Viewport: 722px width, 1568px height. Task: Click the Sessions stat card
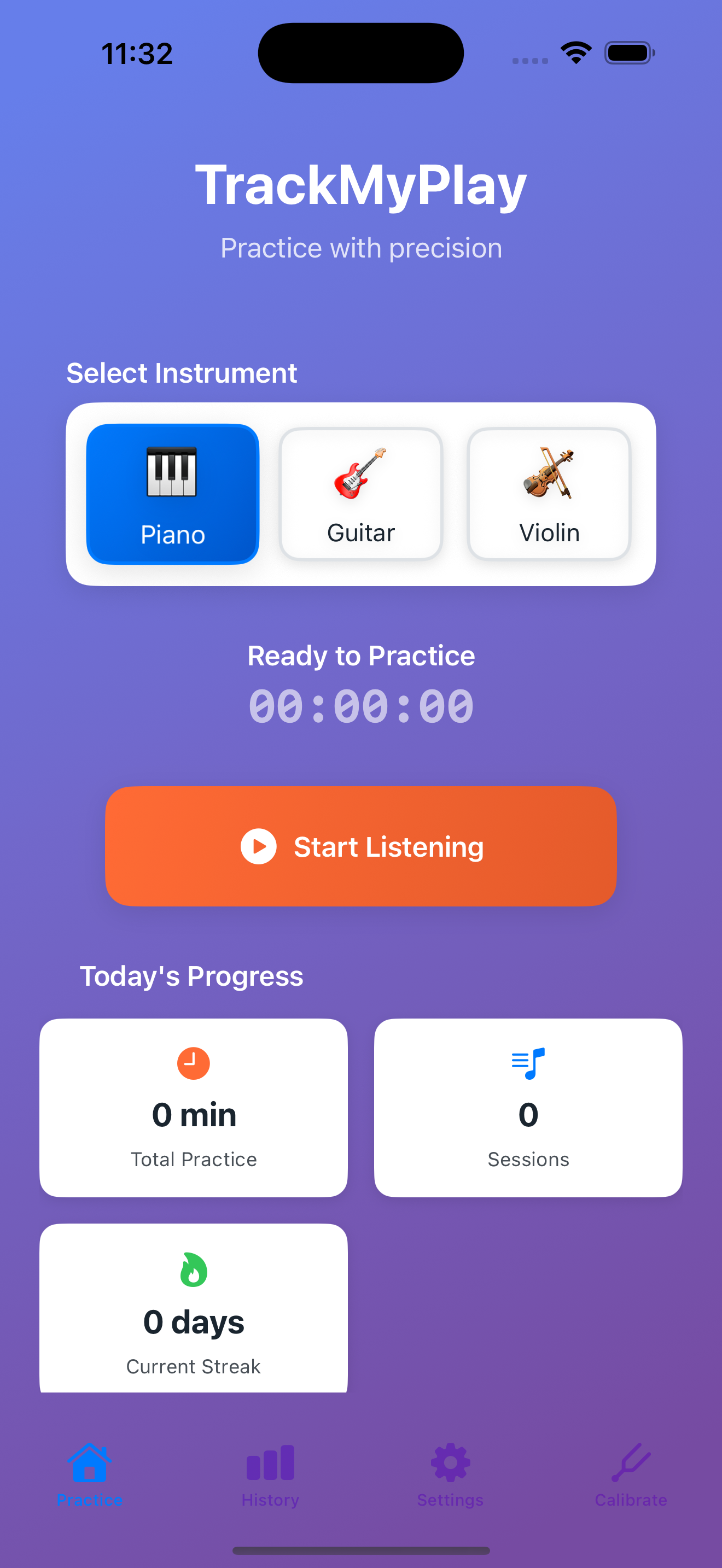point(527,1108)
